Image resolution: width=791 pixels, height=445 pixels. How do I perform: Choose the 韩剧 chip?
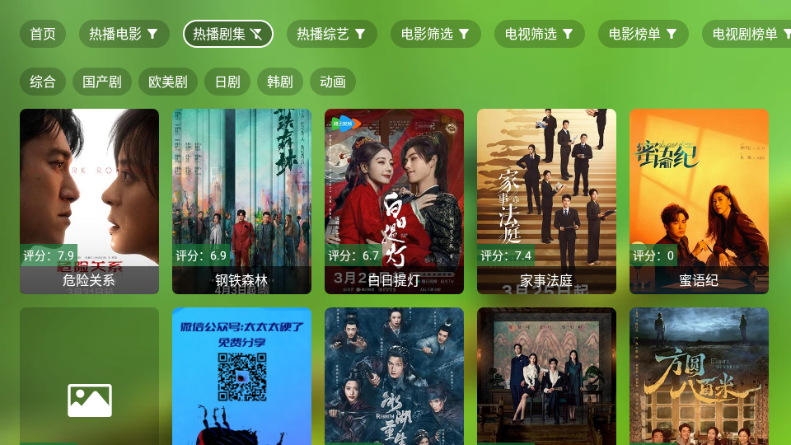pyautogui.click(x=280, y=82)
